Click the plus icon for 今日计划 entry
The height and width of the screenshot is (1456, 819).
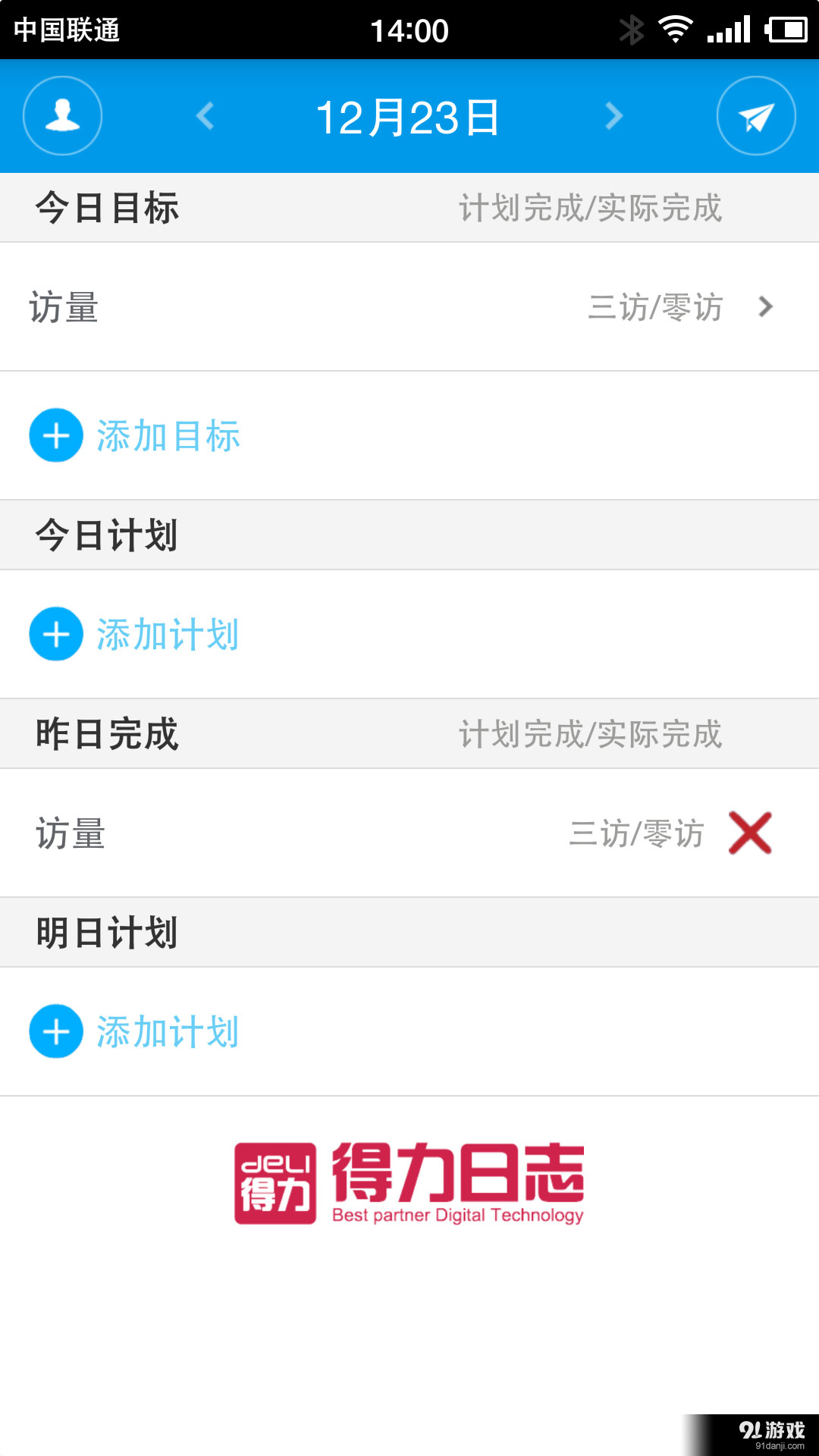55,633
